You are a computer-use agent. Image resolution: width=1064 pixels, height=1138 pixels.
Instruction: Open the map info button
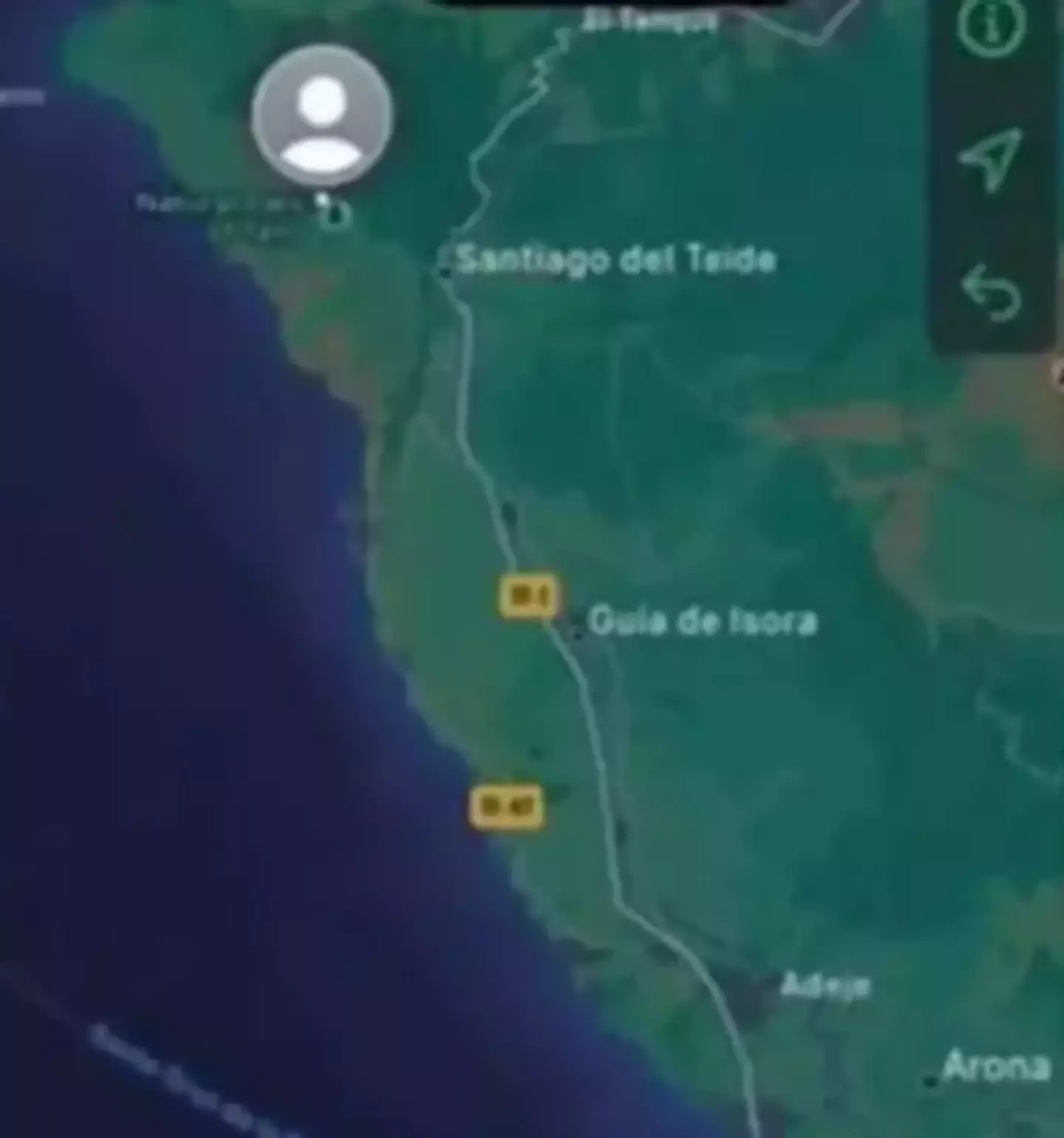click(992, 26)
